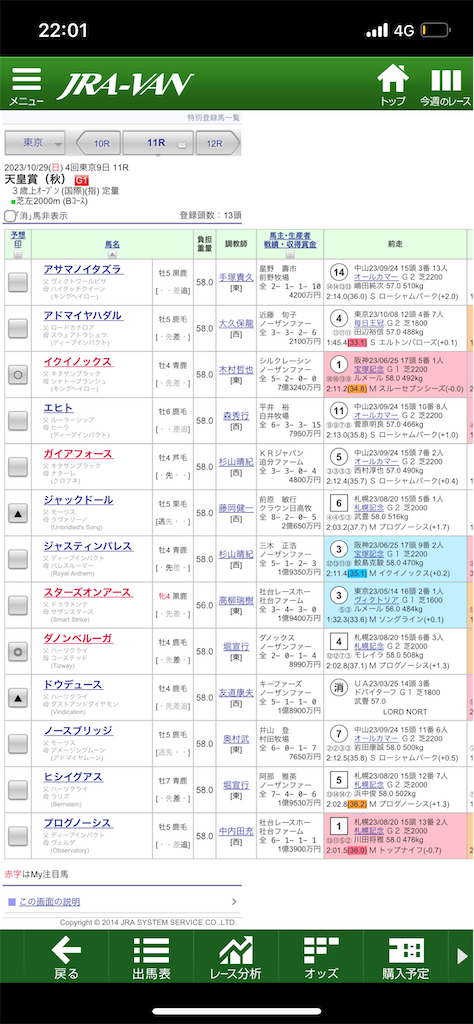The image size is (474, 1024).
Task: Change prediction mark for ジャックドール
Action: (x=18, y=513)
